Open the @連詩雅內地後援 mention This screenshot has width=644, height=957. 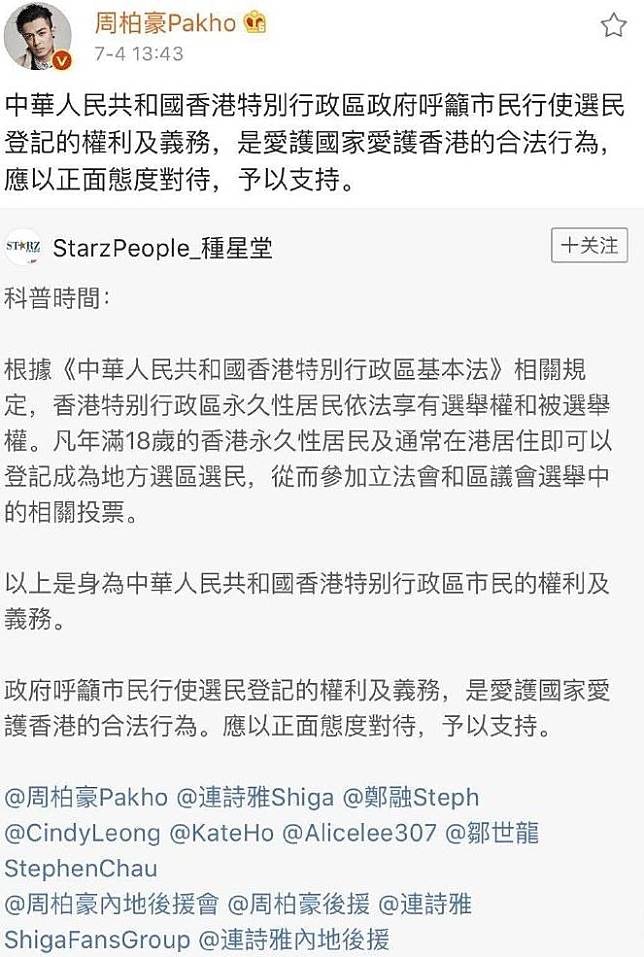pos(293,939)
